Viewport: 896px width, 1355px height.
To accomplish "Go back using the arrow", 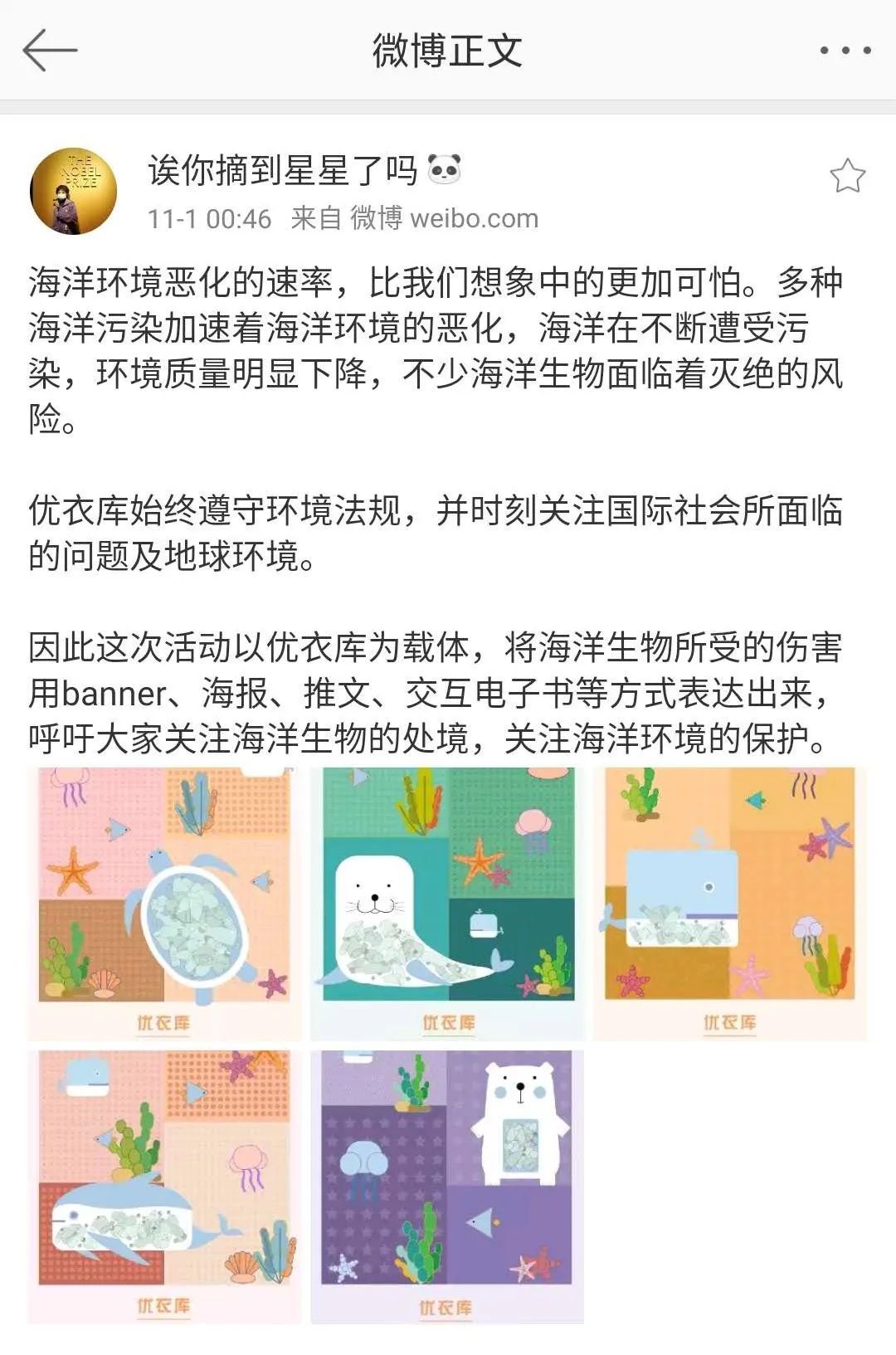I will tap(50, 50).
